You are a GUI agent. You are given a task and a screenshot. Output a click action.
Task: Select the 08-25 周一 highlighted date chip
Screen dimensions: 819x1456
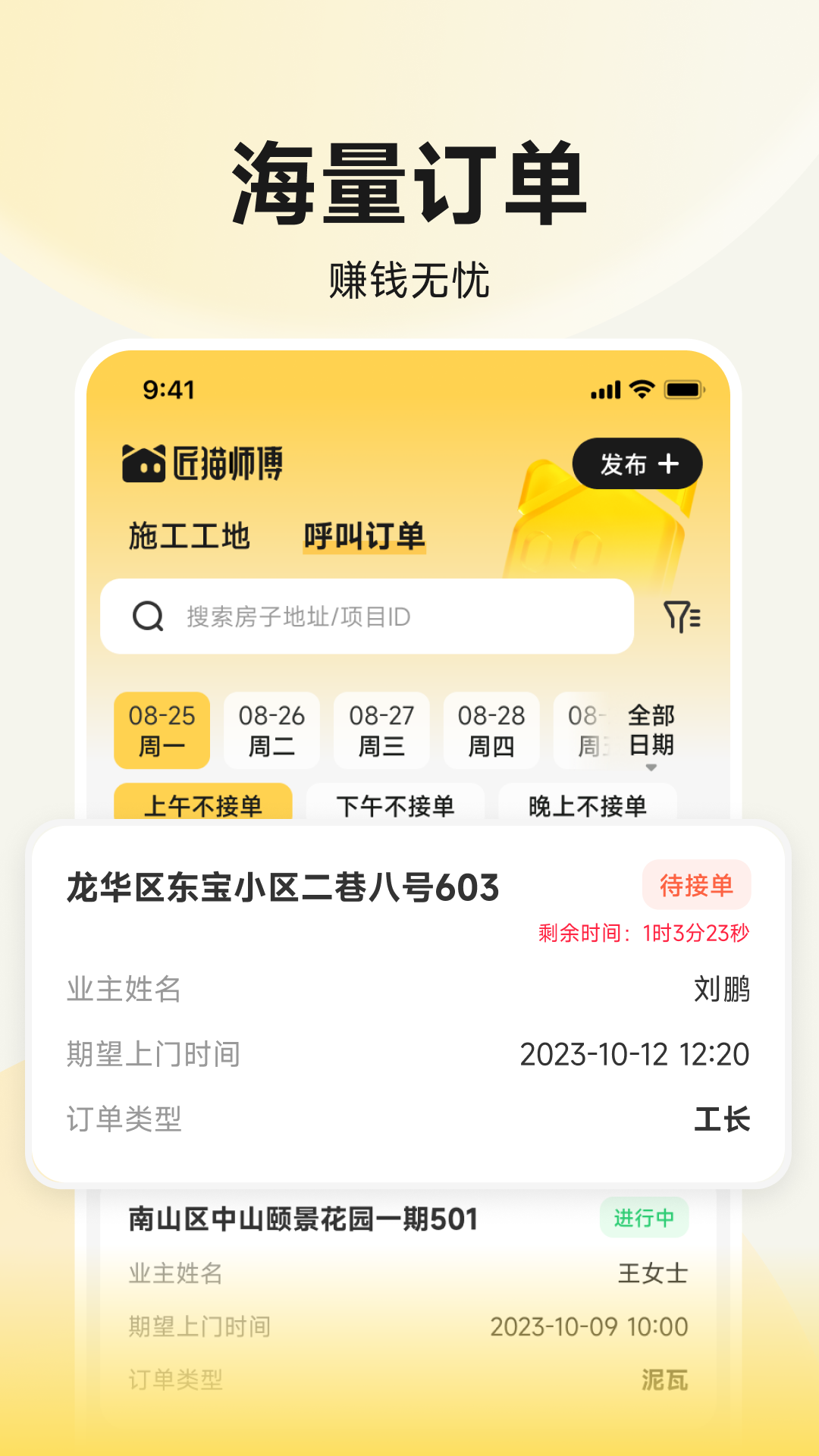coord(161,730)
